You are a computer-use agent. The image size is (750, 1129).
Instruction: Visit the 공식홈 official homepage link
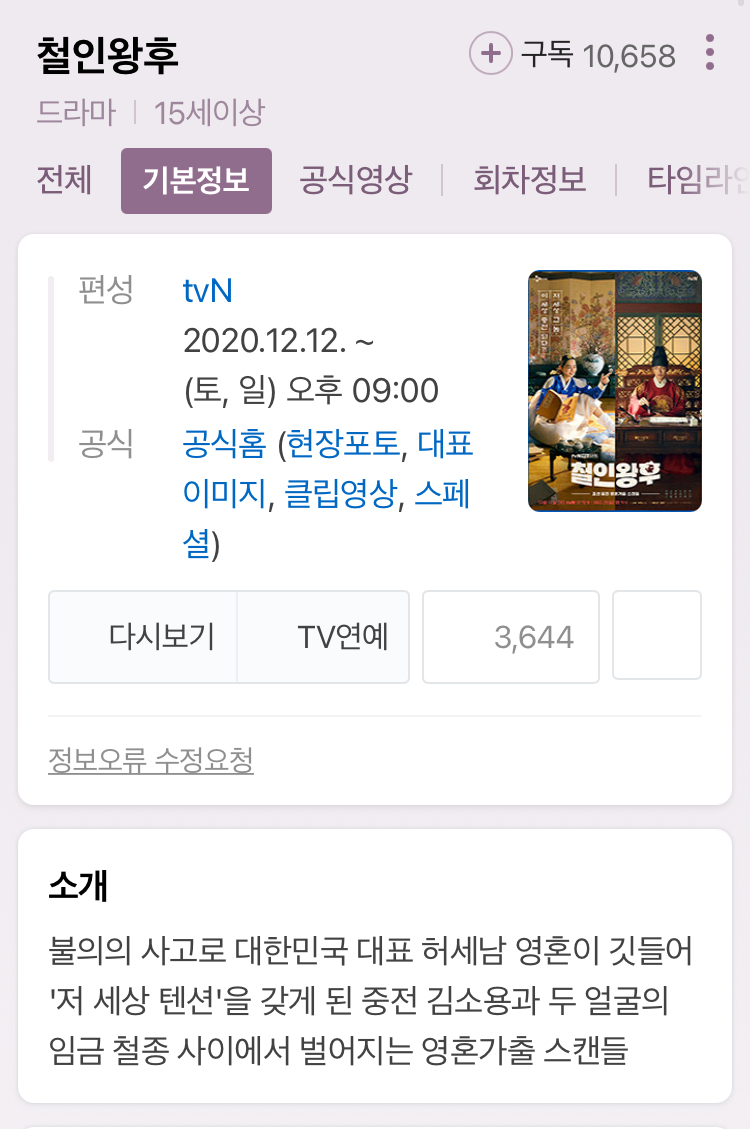click(x=225, y=443)
